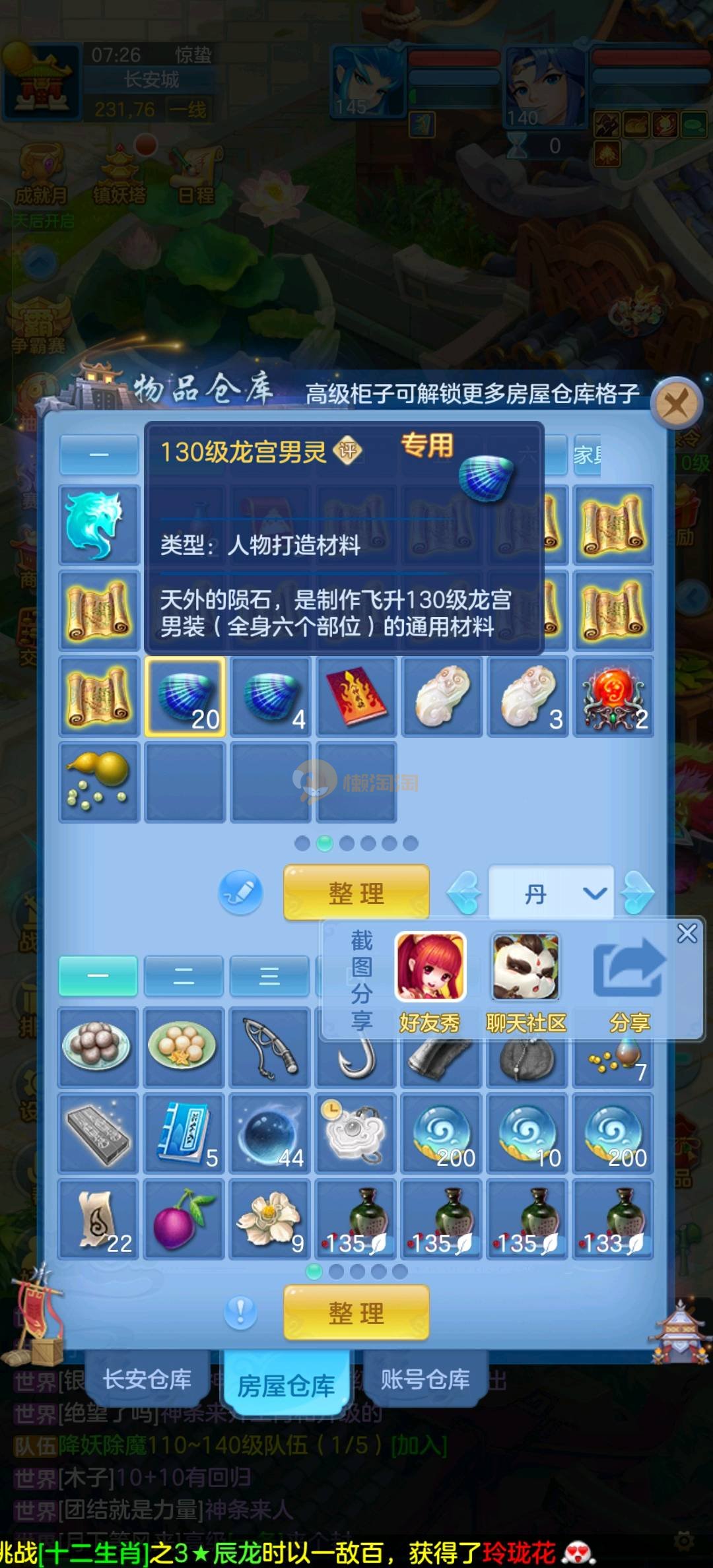Tap 整理 below the lower inventory grid
Screen dimensions: 713x1568
click(356, 1313)
